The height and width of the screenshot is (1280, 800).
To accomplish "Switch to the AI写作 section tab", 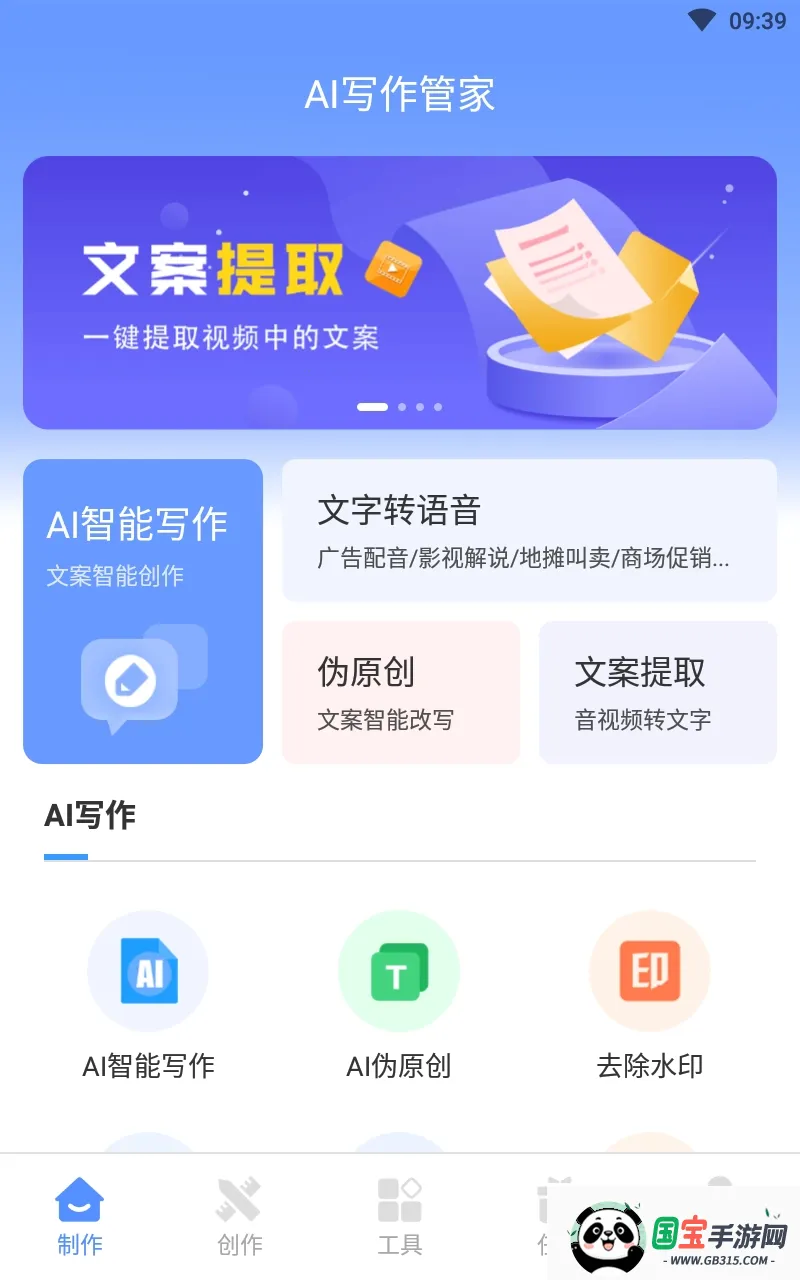I will coord(90,817).
